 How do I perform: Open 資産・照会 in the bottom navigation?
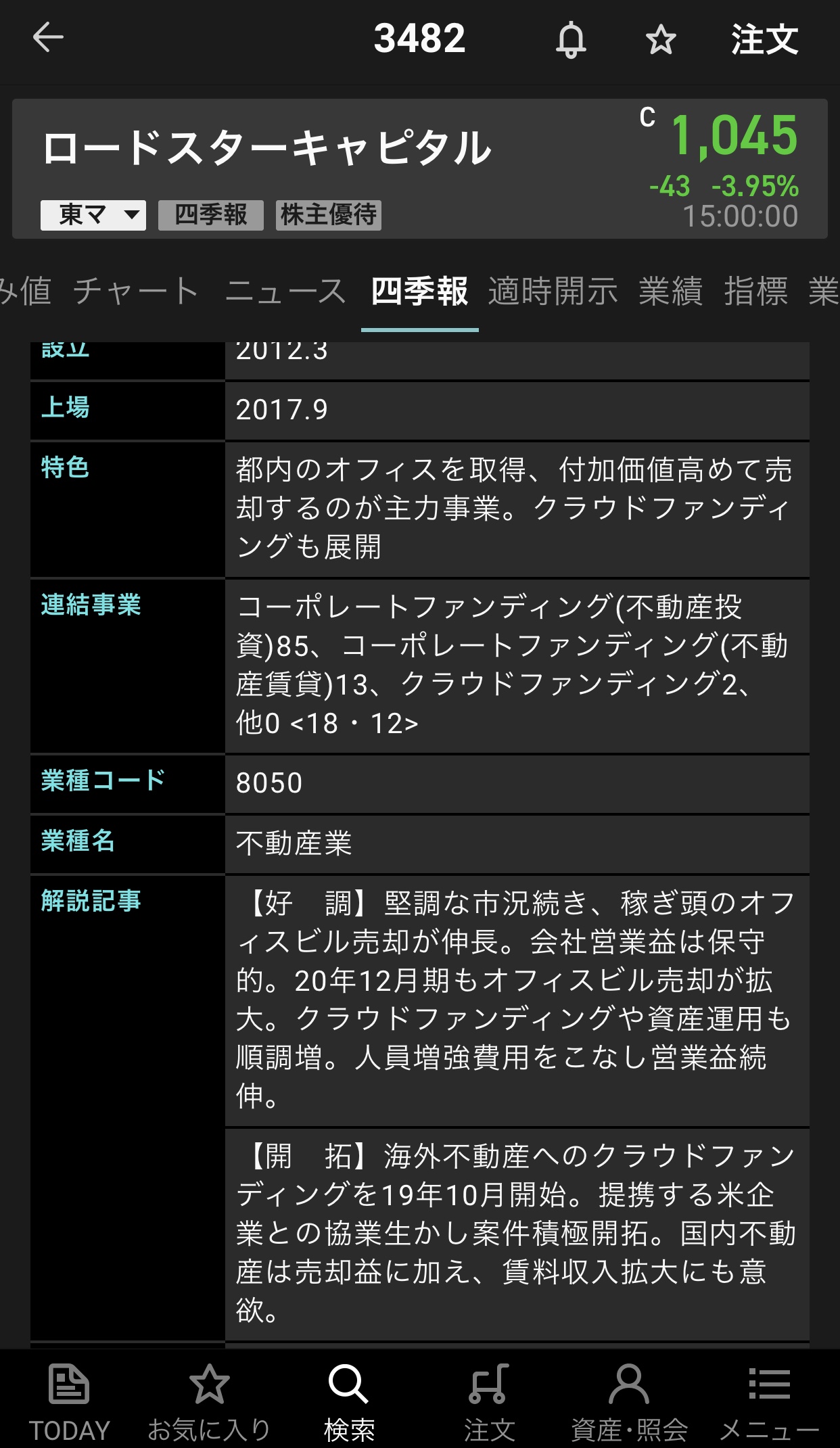tap(629, 1400)
